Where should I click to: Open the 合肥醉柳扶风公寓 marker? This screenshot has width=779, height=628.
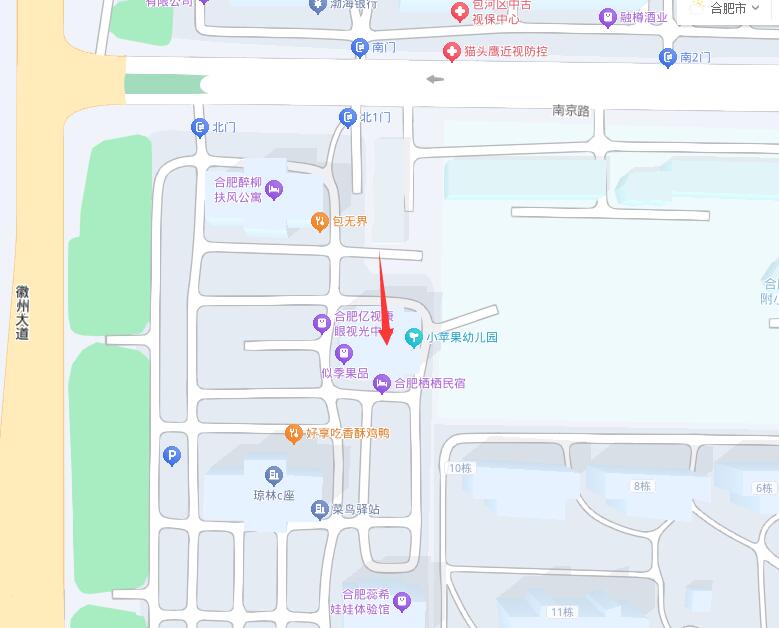(x=274, y=189)
